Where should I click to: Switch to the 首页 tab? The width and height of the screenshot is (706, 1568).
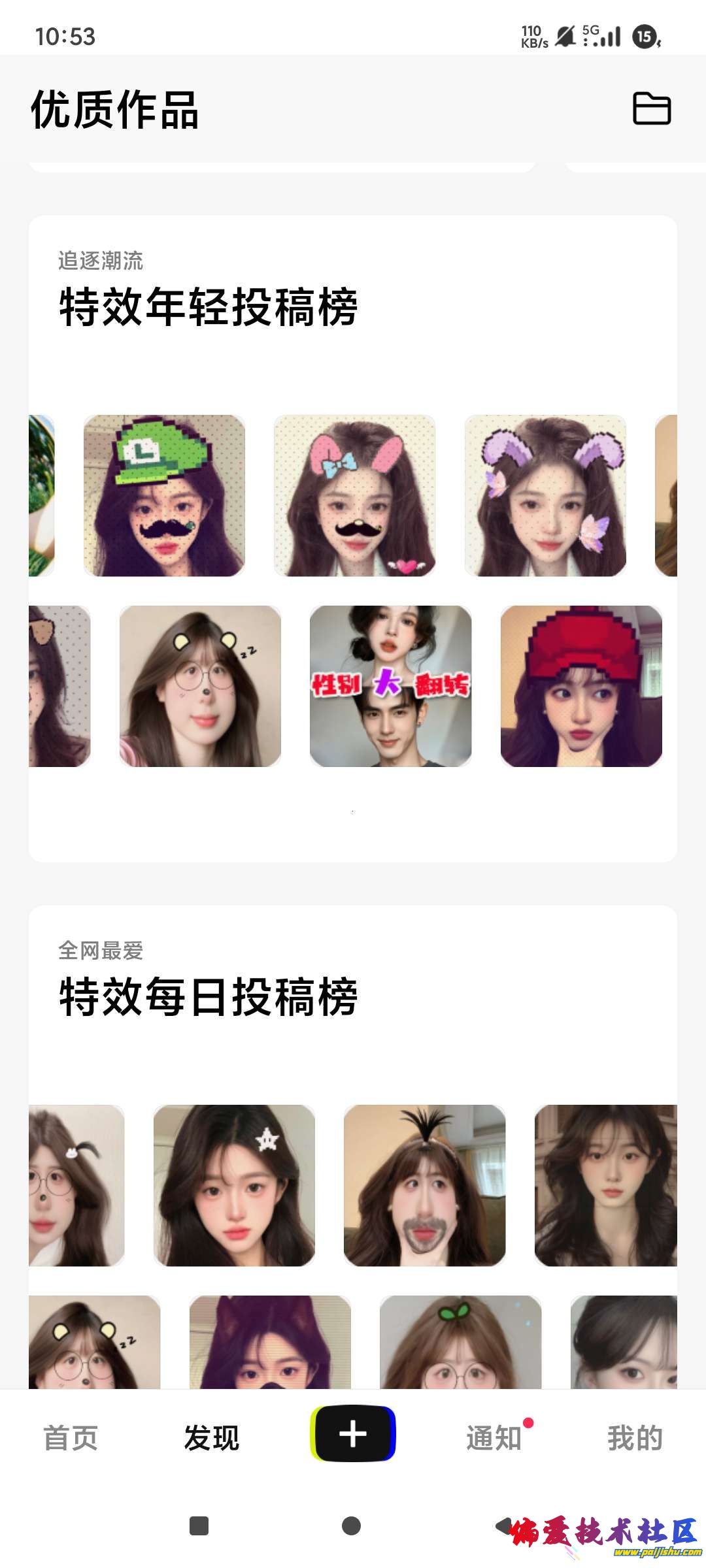pyautogui.click(x=71, y=1438)
